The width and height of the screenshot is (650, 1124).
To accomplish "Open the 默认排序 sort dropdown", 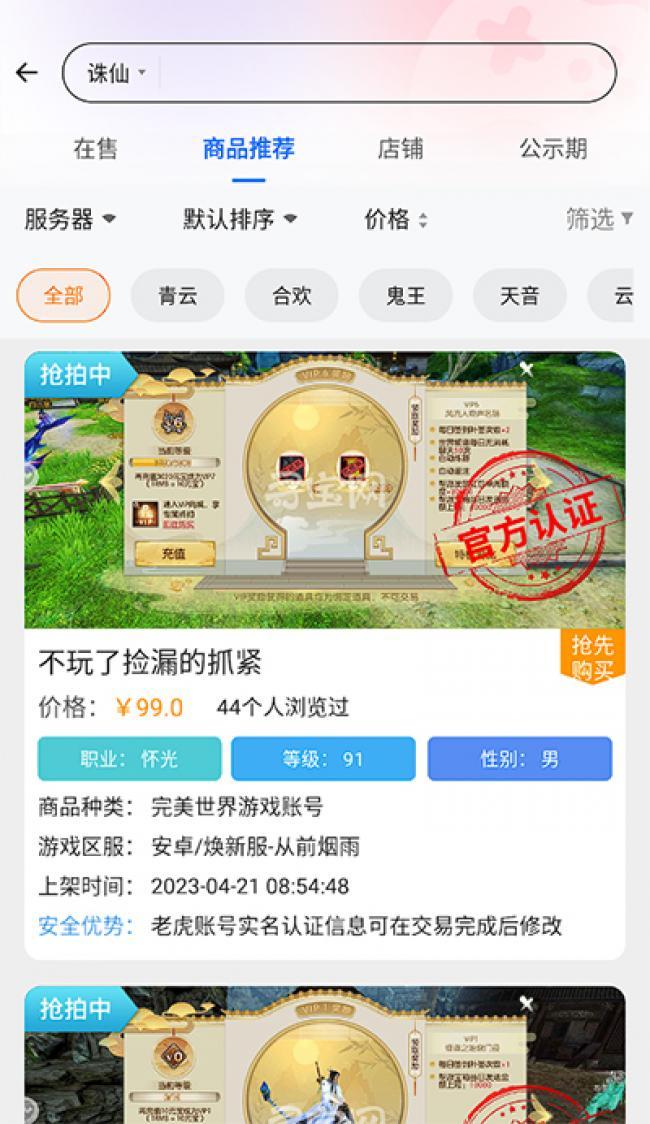I will tap(240, 219).
